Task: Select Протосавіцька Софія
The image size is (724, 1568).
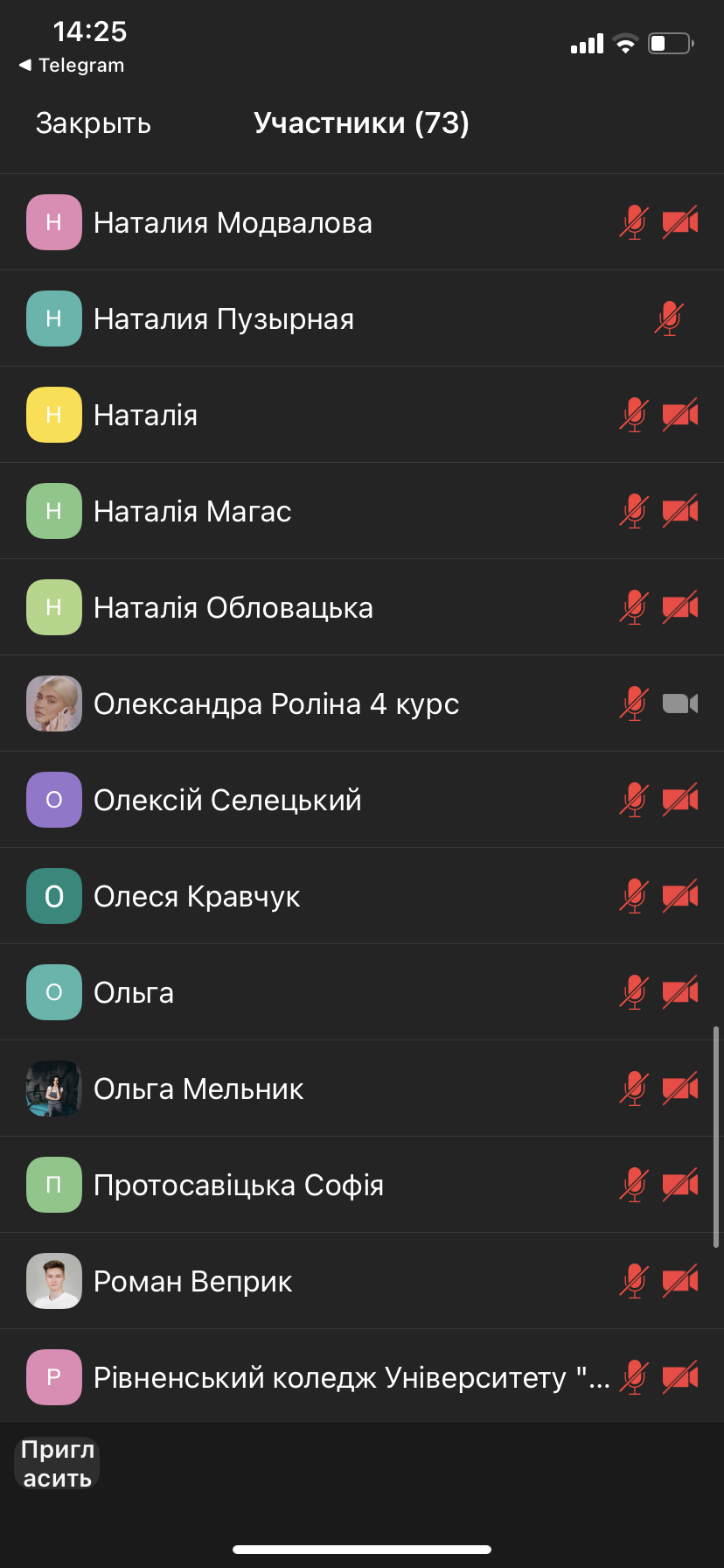Action: pyautogui.click(x=239, y=1186)
